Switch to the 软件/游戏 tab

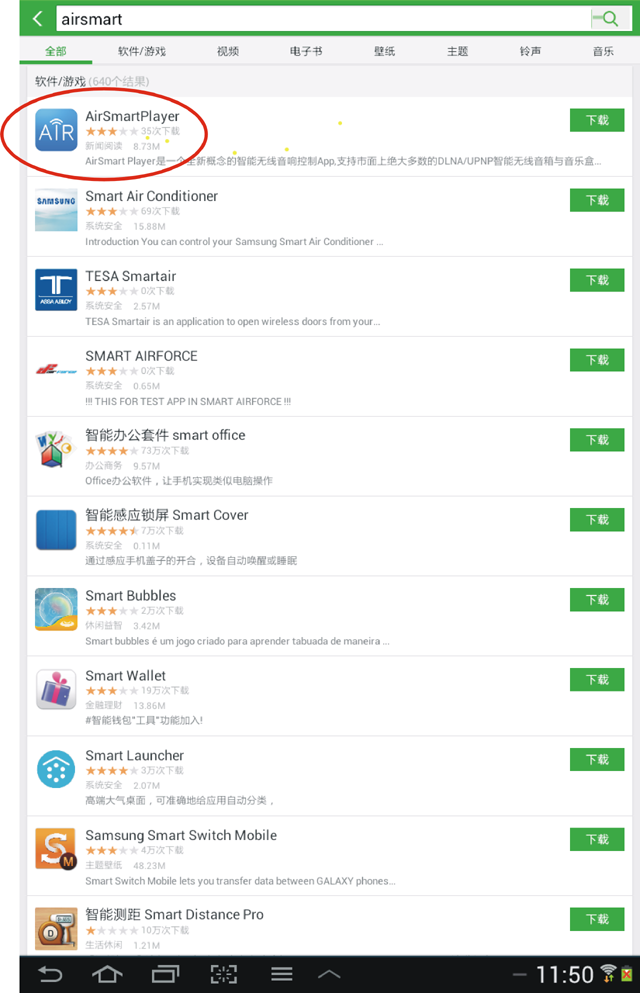tap(141, 51)
